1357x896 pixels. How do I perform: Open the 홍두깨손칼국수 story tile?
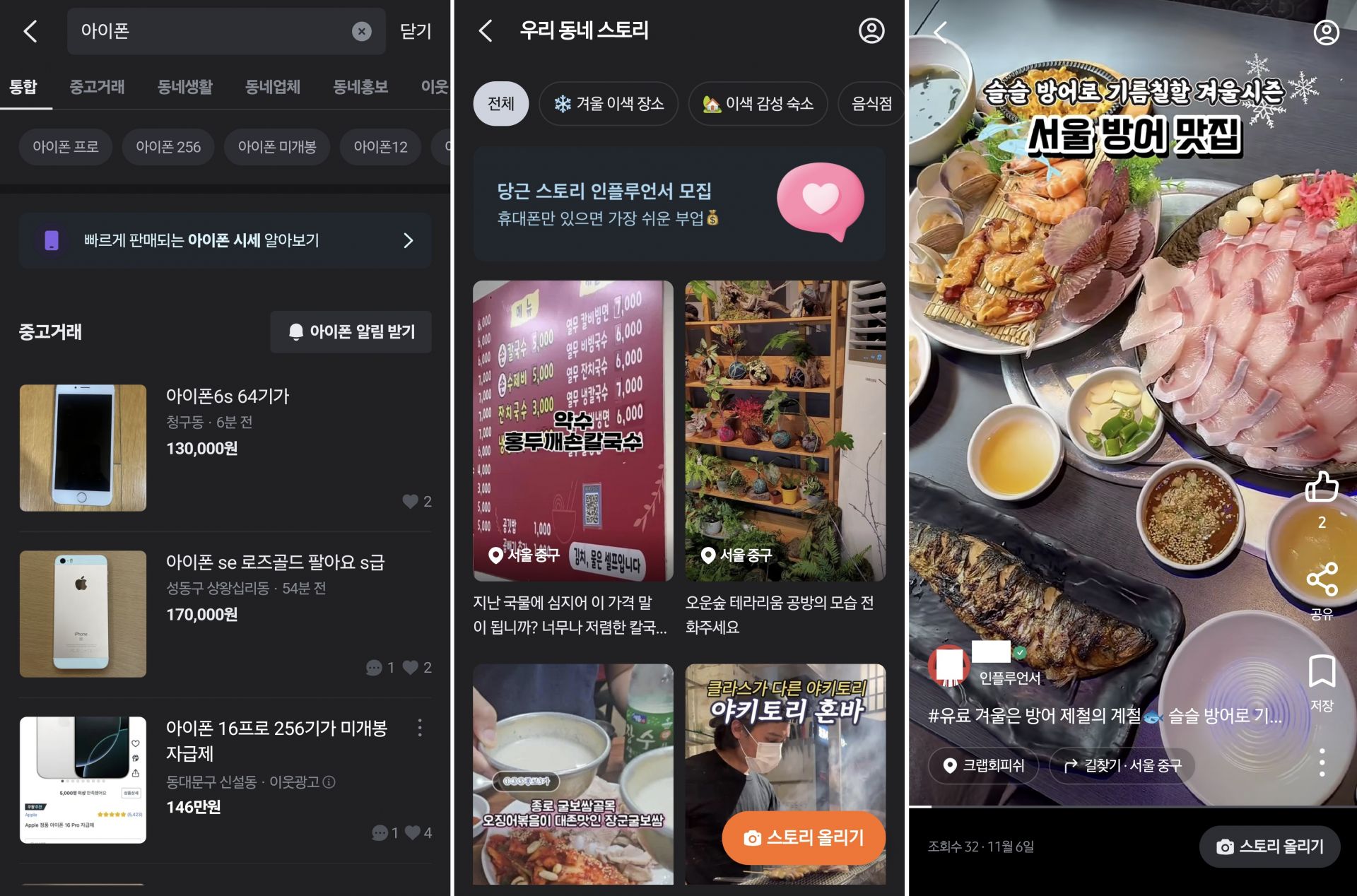tap(572, 431)
